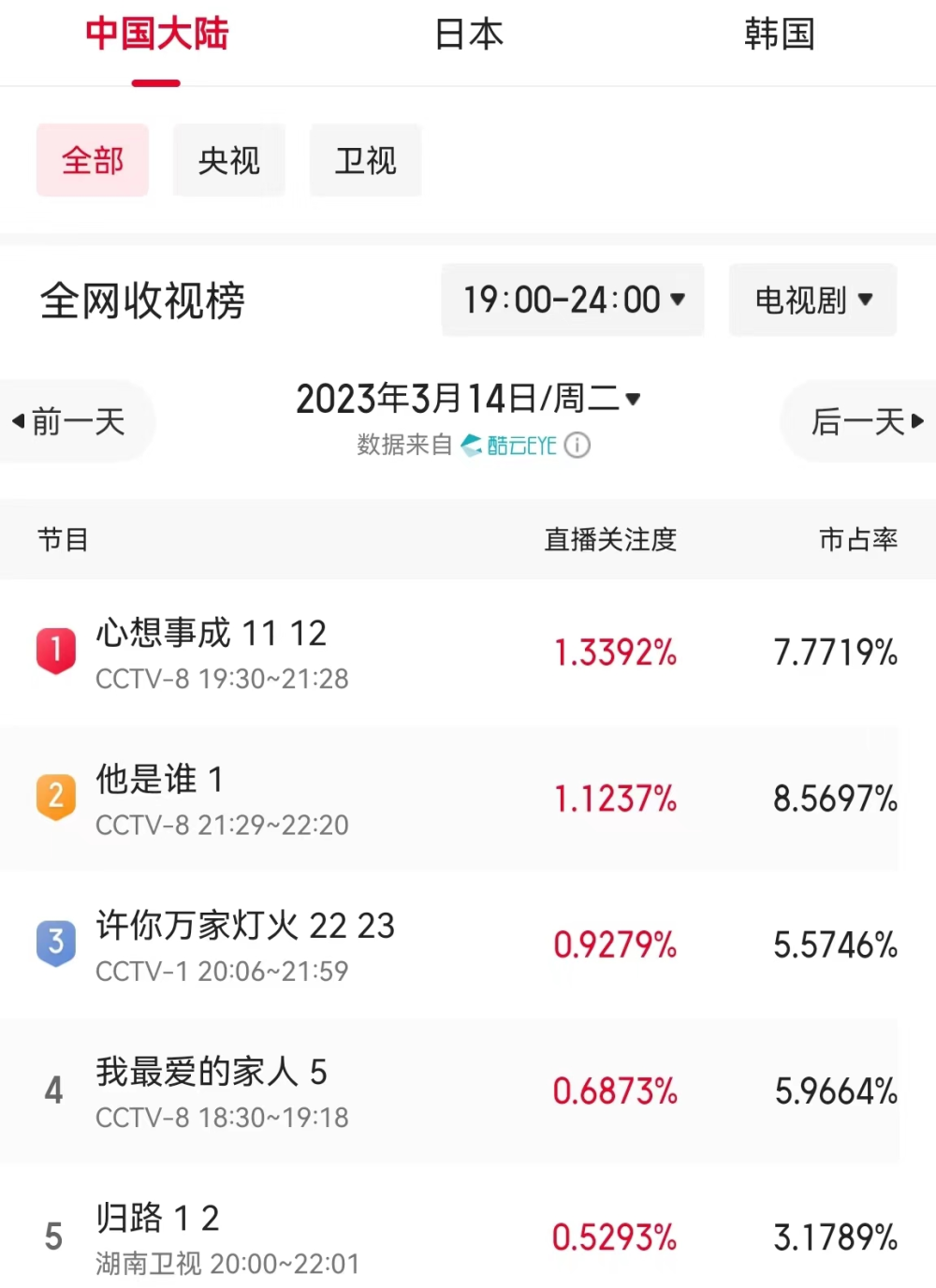Select the 中国大陆 tab
This screenshot has height=1288, width=936.
pos(157,36)
